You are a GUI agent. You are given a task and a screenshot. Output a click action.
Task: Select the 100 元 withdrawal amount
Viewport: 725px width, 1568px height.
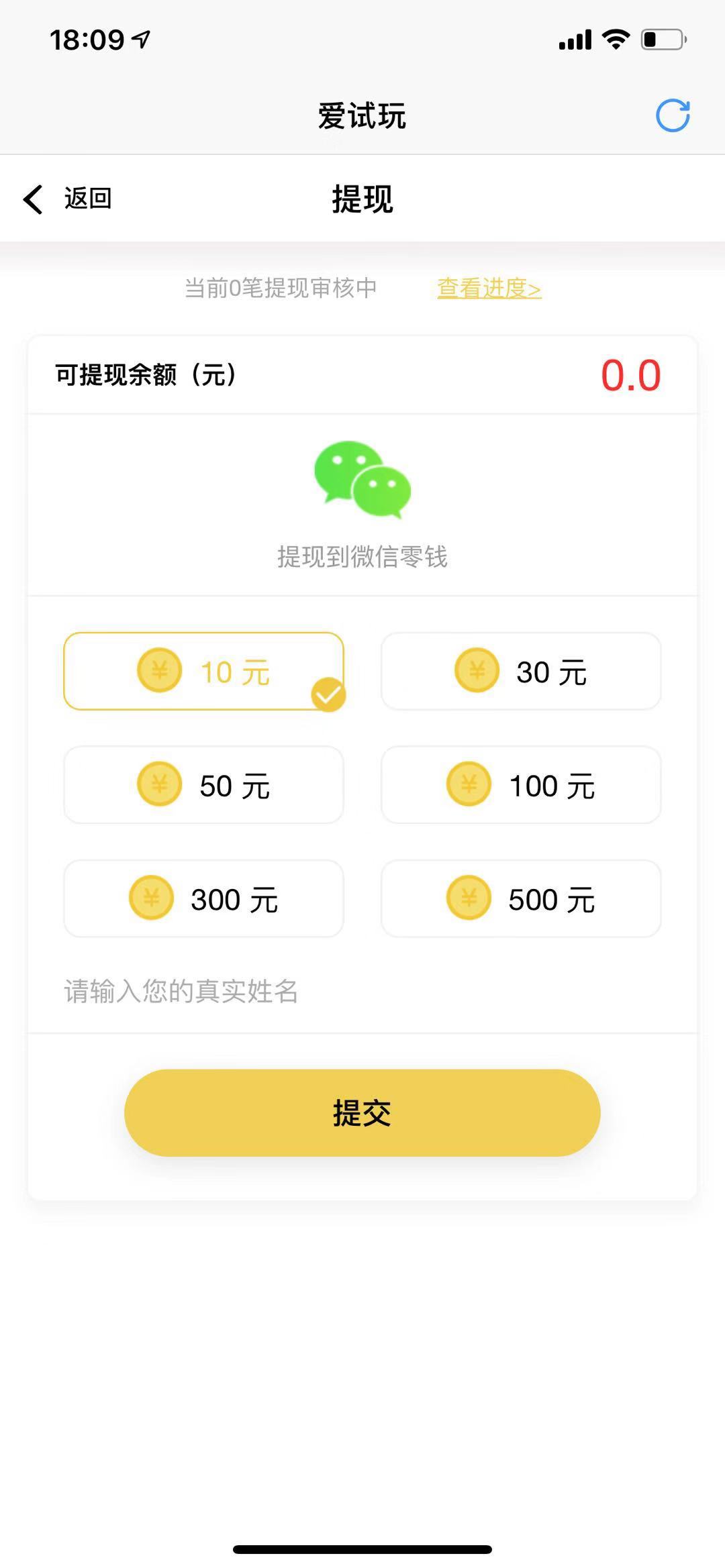[522, 784]
